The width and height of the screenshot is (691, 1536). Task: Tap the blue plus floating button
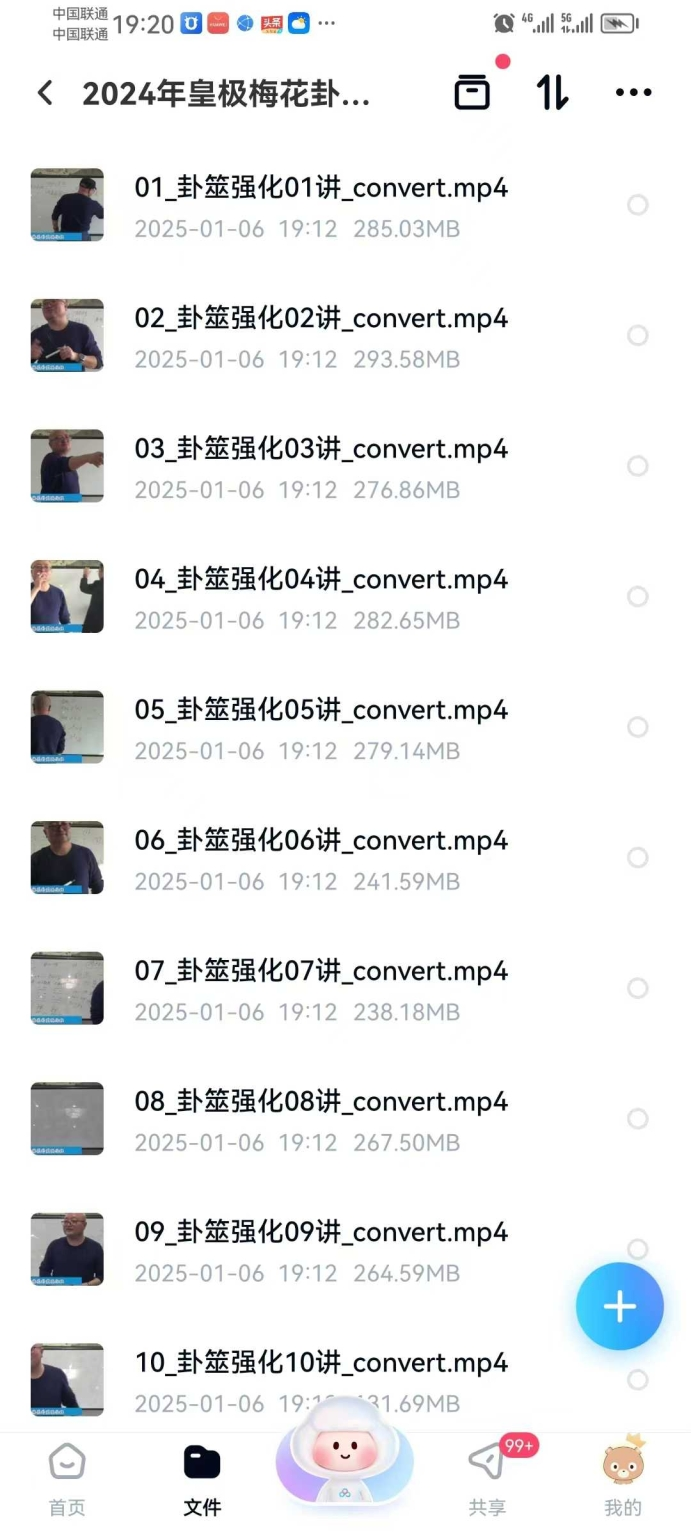pos(619,1307)
